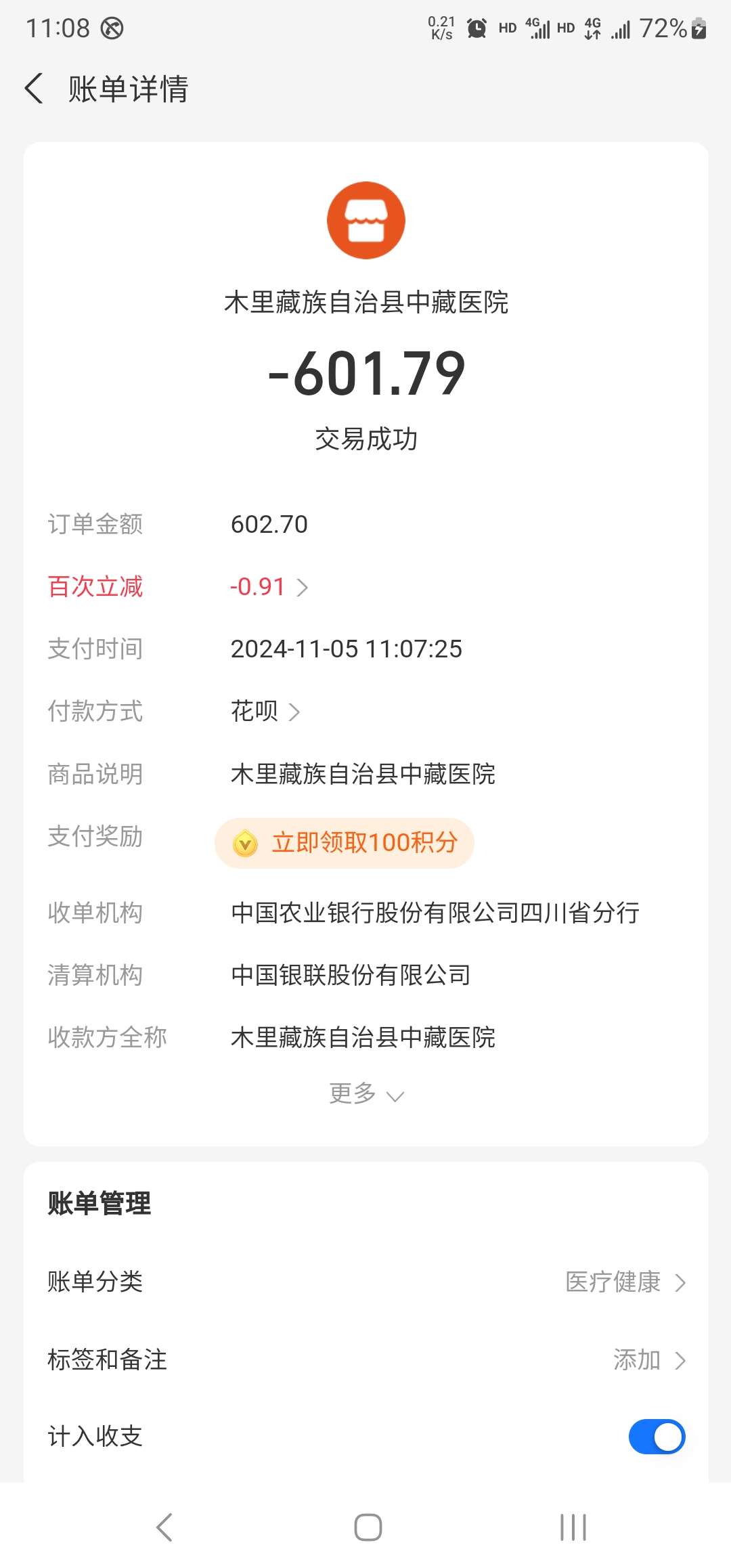Viewport: 731px width, 1568px height.
Task: Toggle the 计入收支 switch off
Action: click(656, 1436)
